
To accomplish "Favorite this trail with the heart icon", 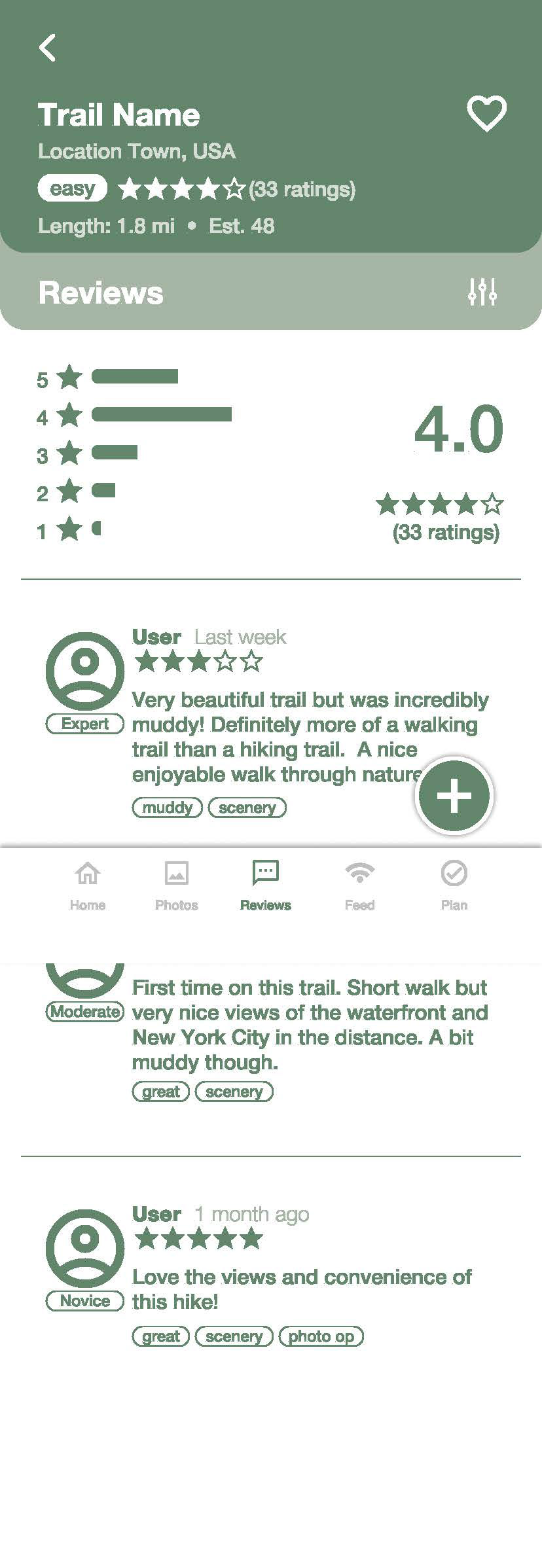I will (x=486, y=113).
